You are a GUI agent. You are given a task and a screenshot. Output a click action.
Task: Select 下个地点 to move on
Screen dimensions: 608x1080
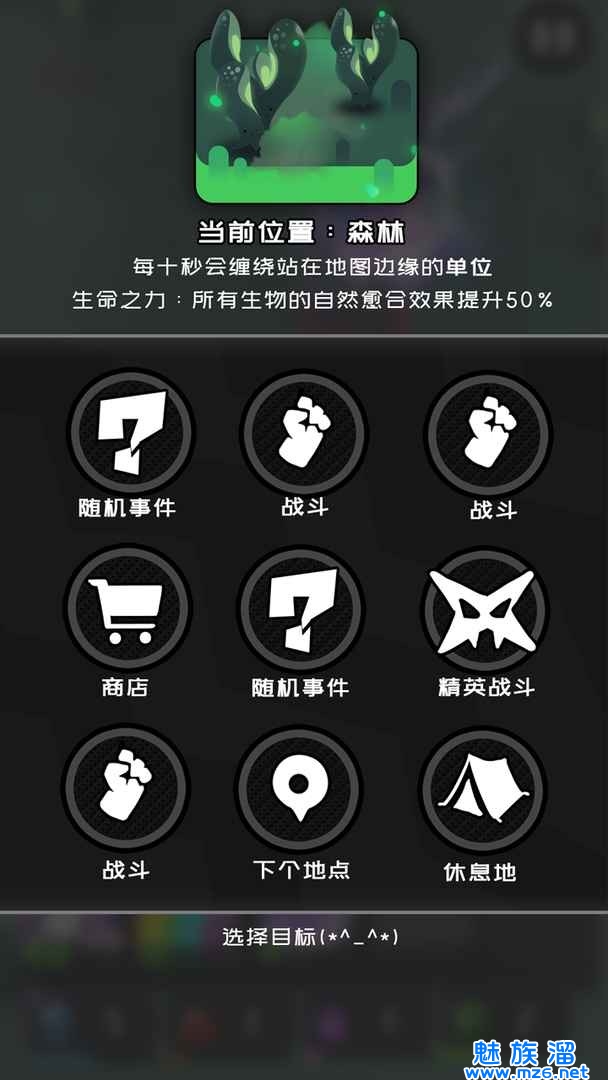[x=300, y=790]
